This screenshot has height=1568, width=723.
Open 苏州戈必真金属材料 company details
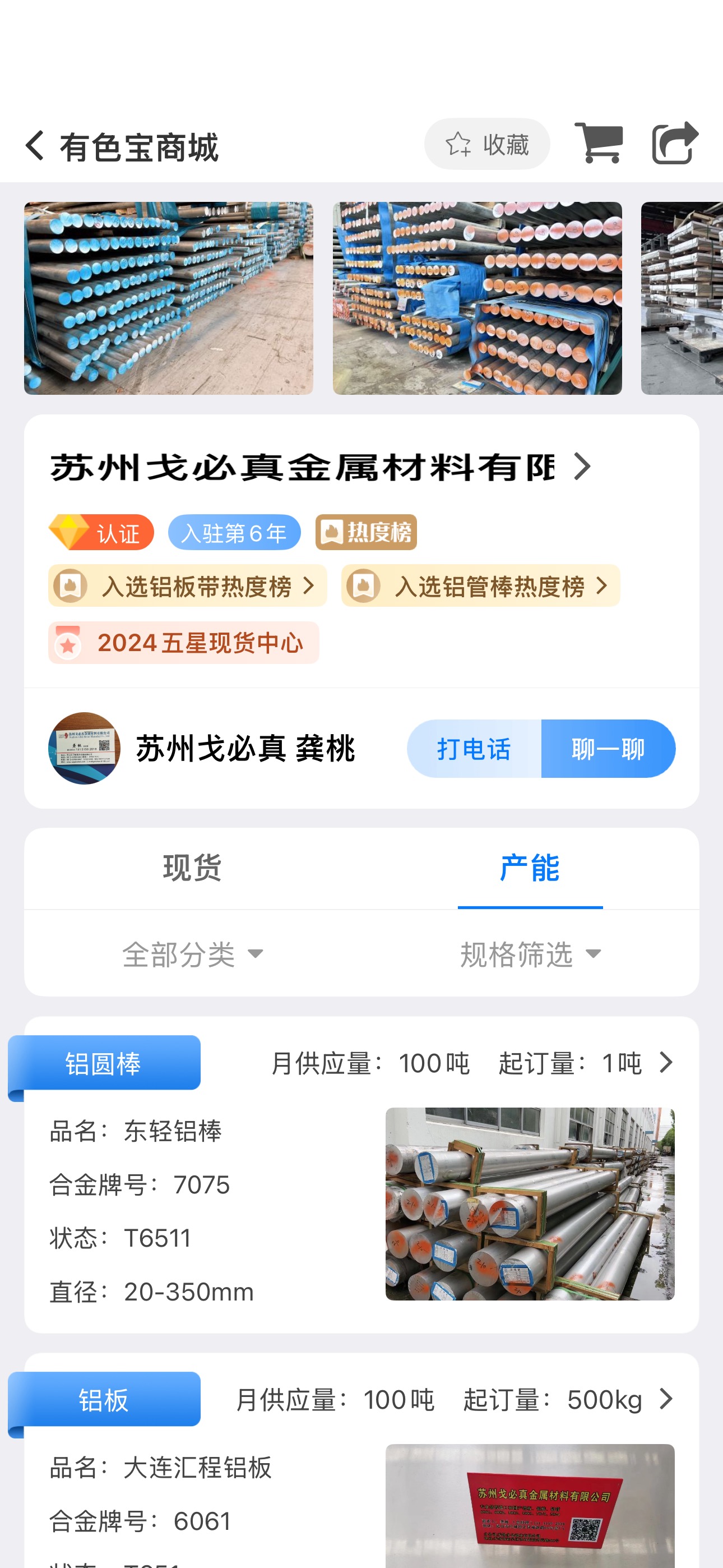pos(320,468)
